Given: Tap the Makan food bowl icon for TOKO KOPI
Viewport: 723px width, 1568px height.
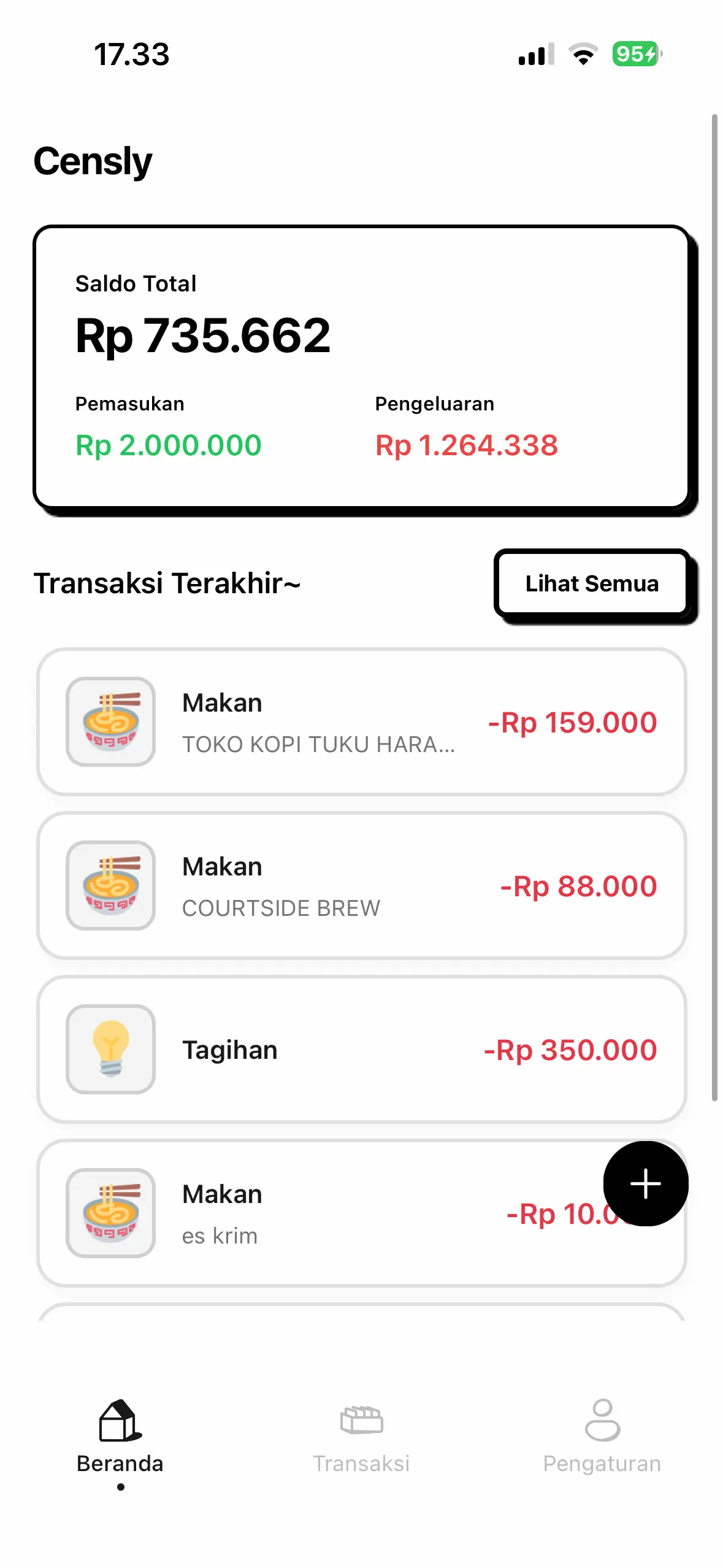Looking at the screenshot, I should (x=110, y=722).
